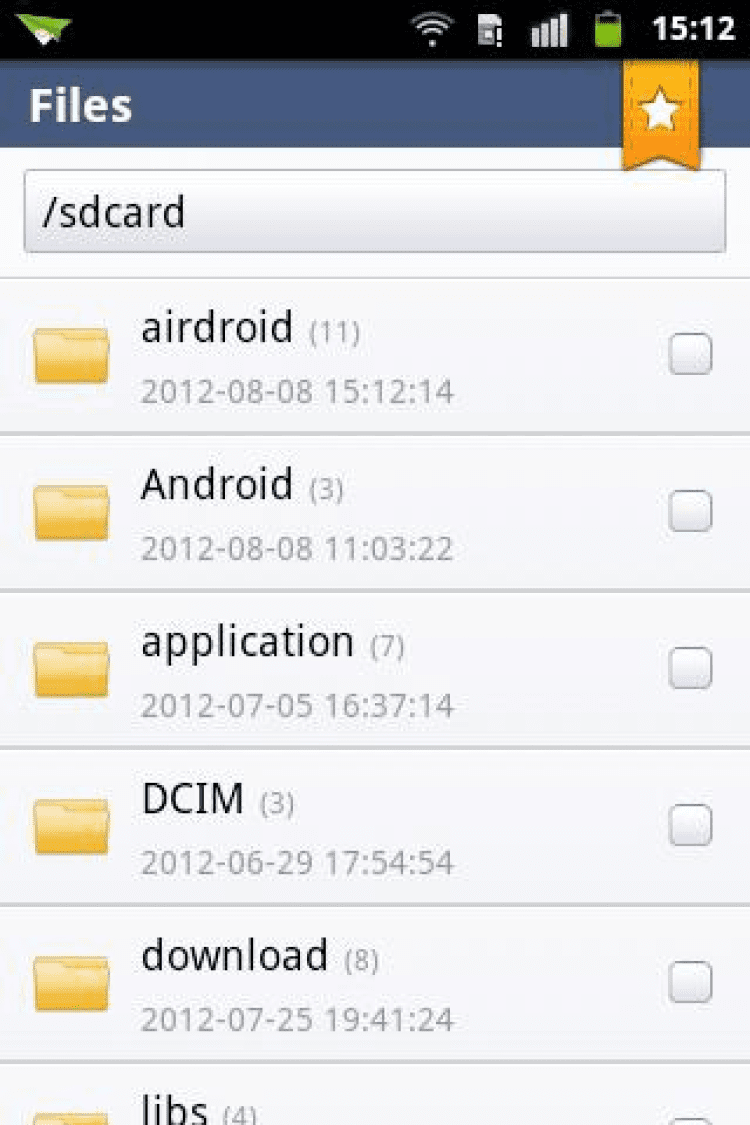
Task: Open the favorites star bookmark
Action: click(660, 113)
